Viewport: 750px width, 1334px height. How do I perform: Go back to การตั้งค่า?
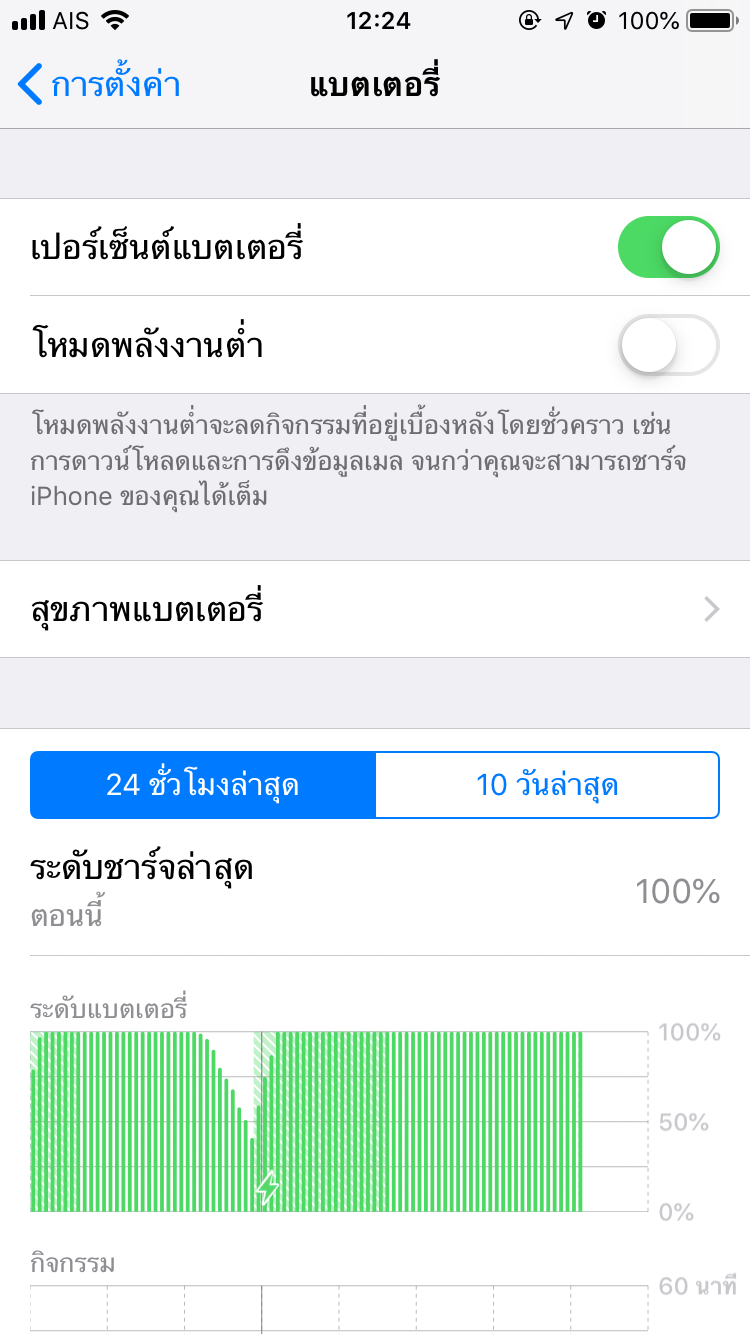[98, 85]
